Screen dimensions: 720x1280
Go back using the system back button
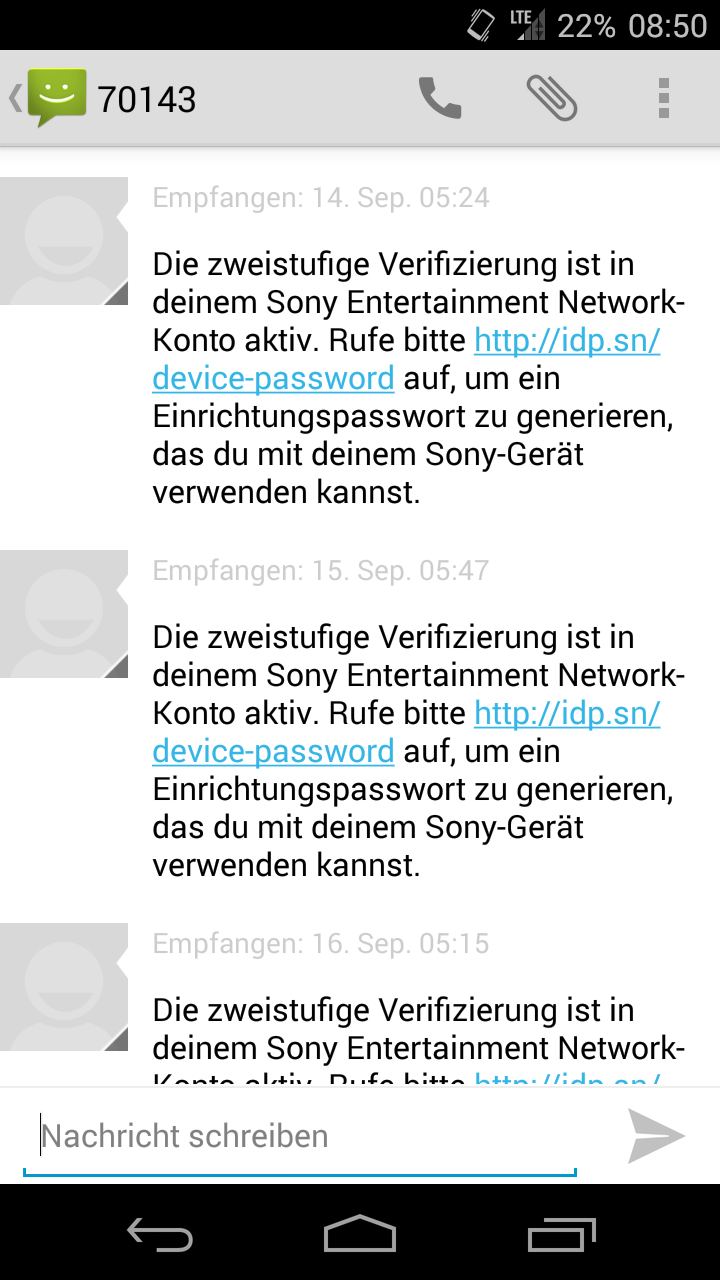click(x=160, y=1233)
